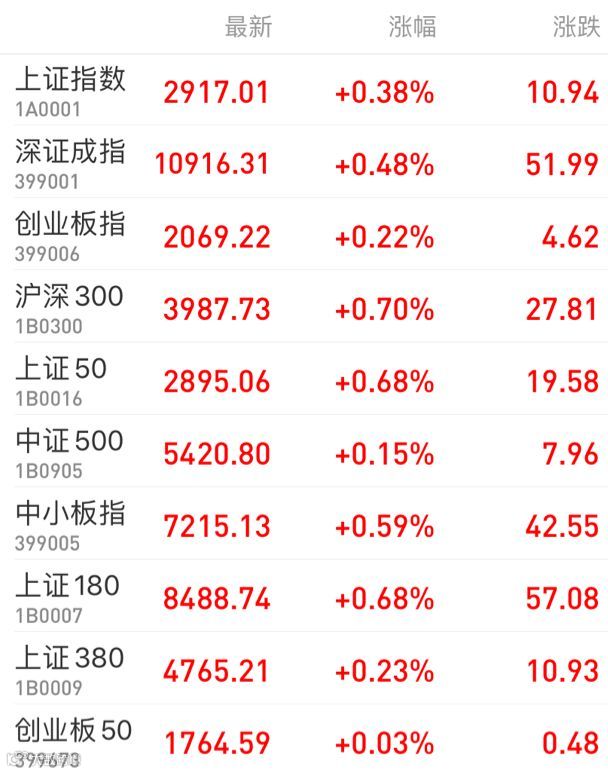This screenshot has width=608, height=772.
Task: Sort the list by 涨幅 column
Action: click(412, 27)
